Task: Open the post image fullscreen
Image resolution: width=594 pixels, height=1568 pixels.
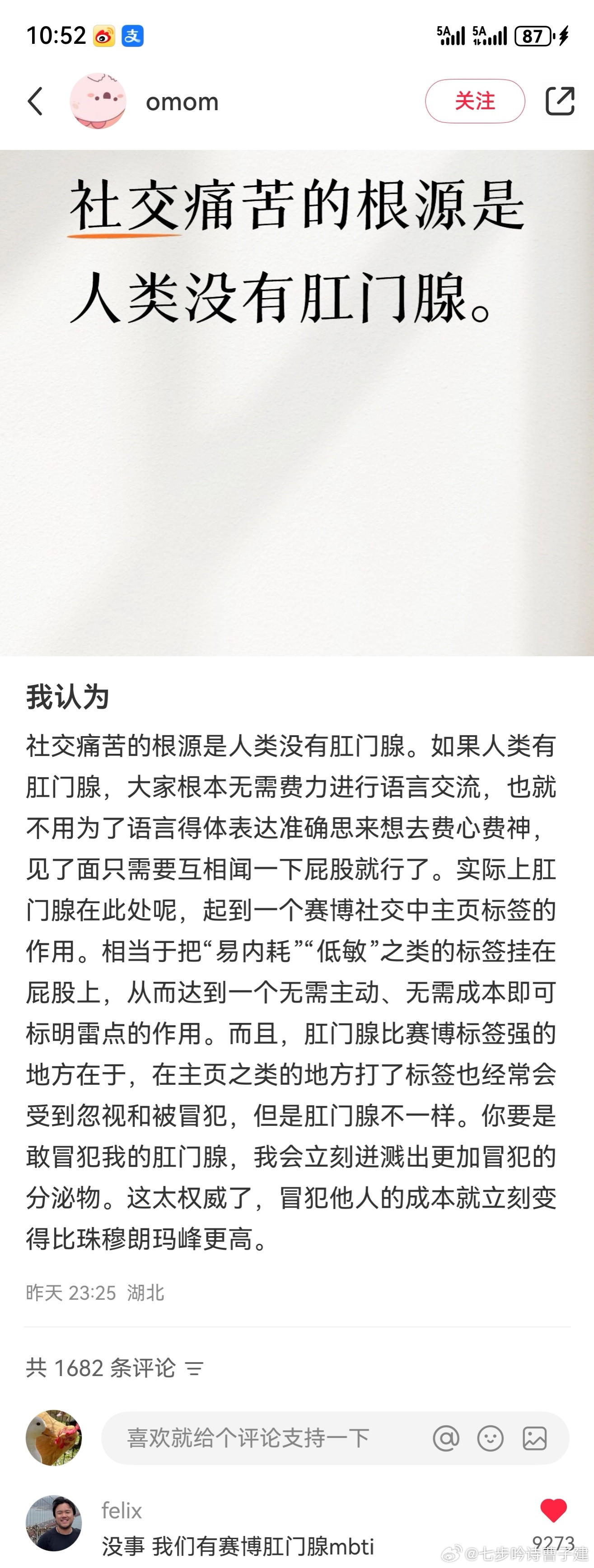Action: pyautogui.click(x=297, y=402)
